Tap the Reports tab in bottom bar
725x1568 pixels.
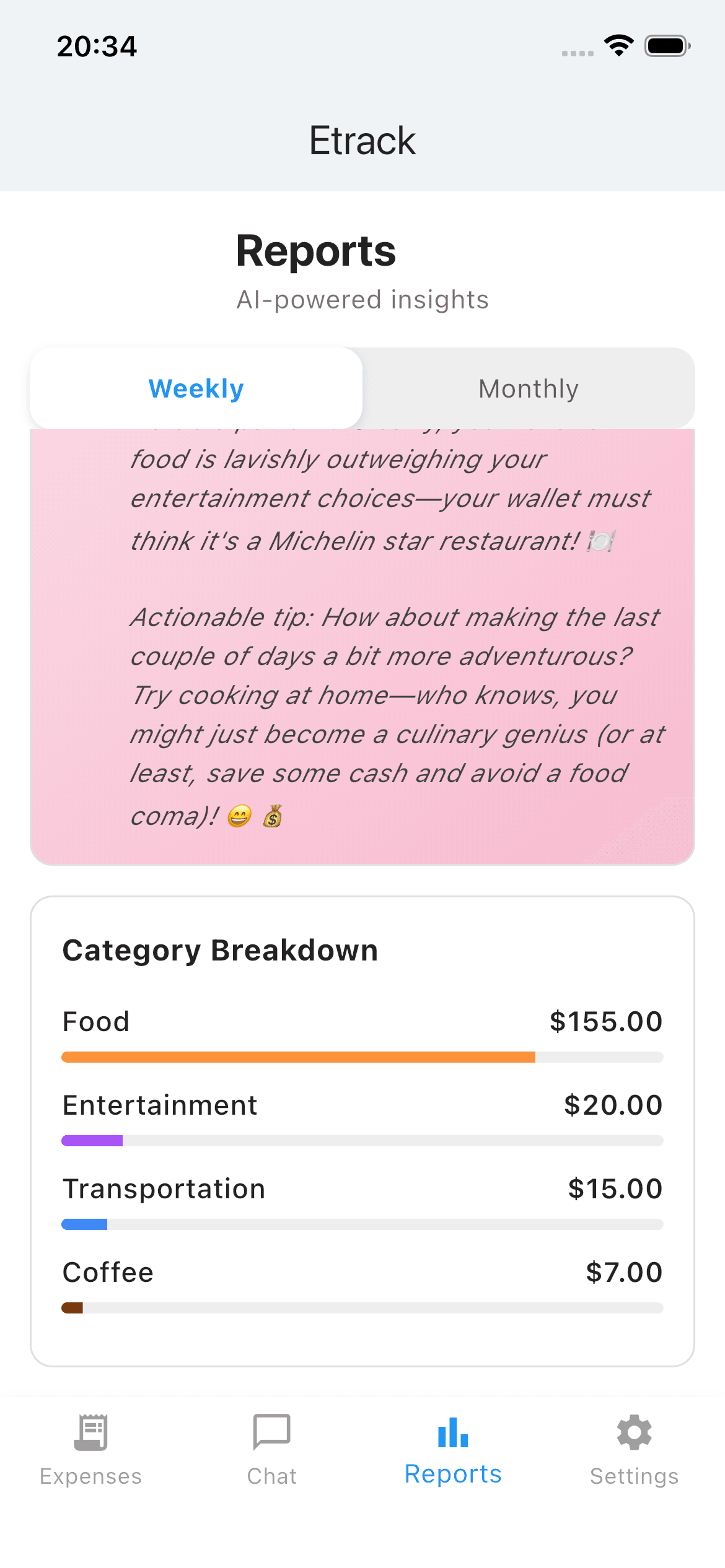453,1450
